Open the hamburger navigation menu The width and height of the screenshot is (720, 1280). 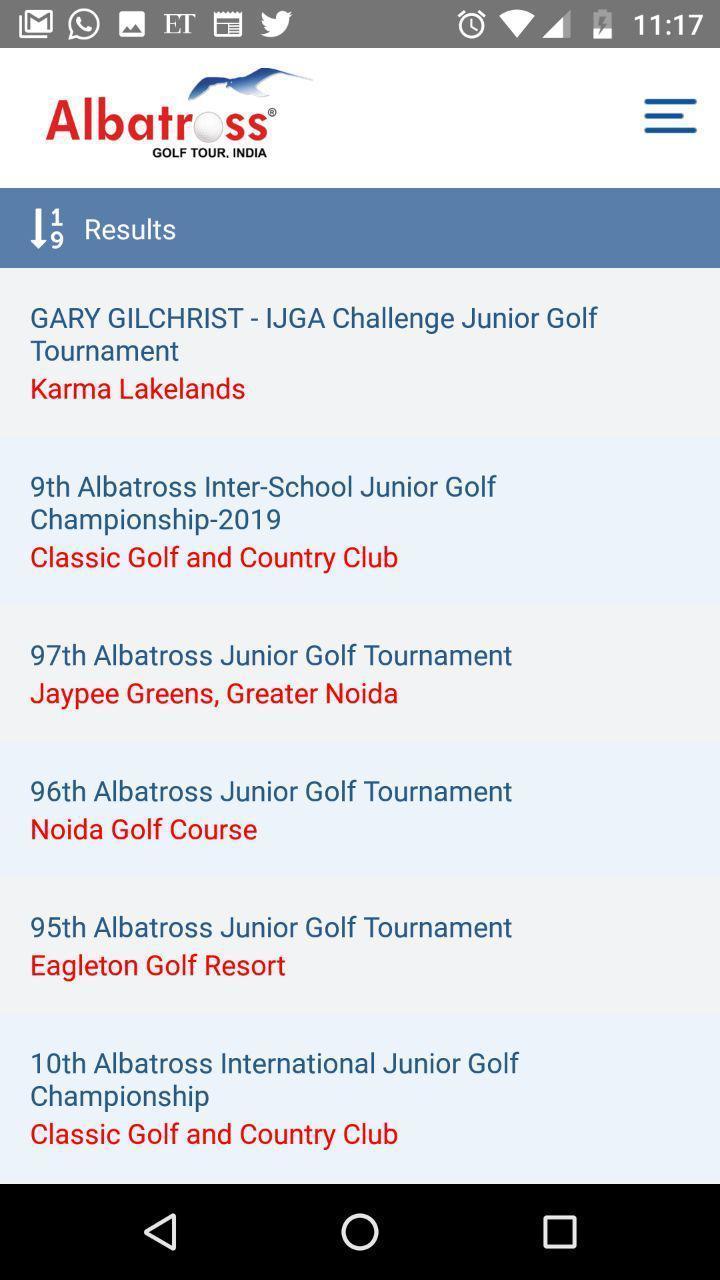(669, 115)
